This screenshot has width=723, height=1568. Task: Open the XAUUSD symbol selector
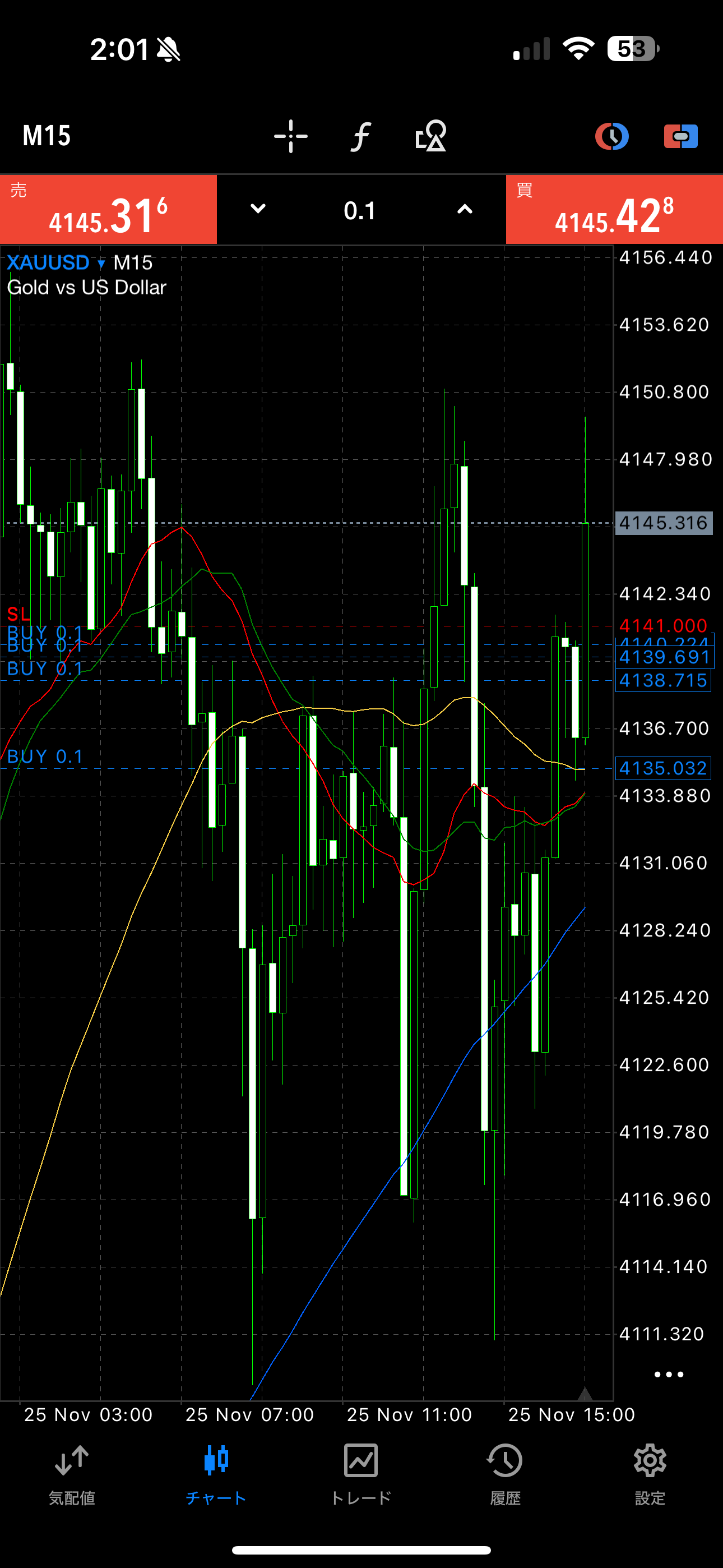[56, 263]
